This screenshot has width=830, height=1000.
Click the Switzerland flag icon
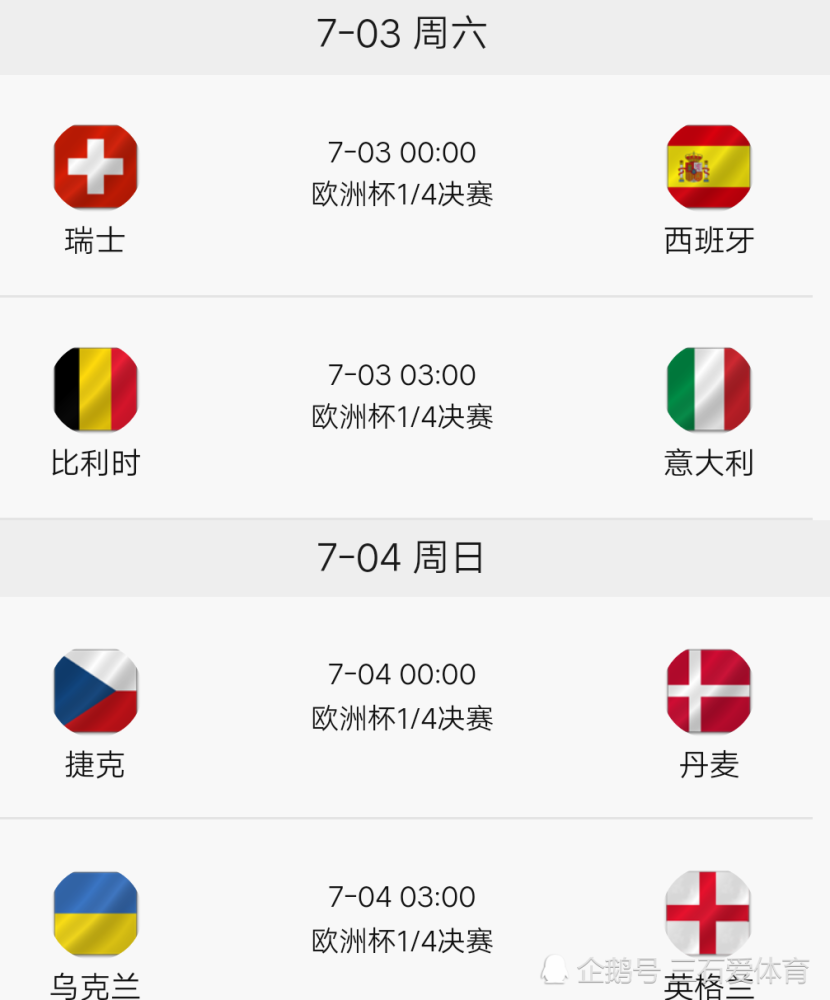95,167
